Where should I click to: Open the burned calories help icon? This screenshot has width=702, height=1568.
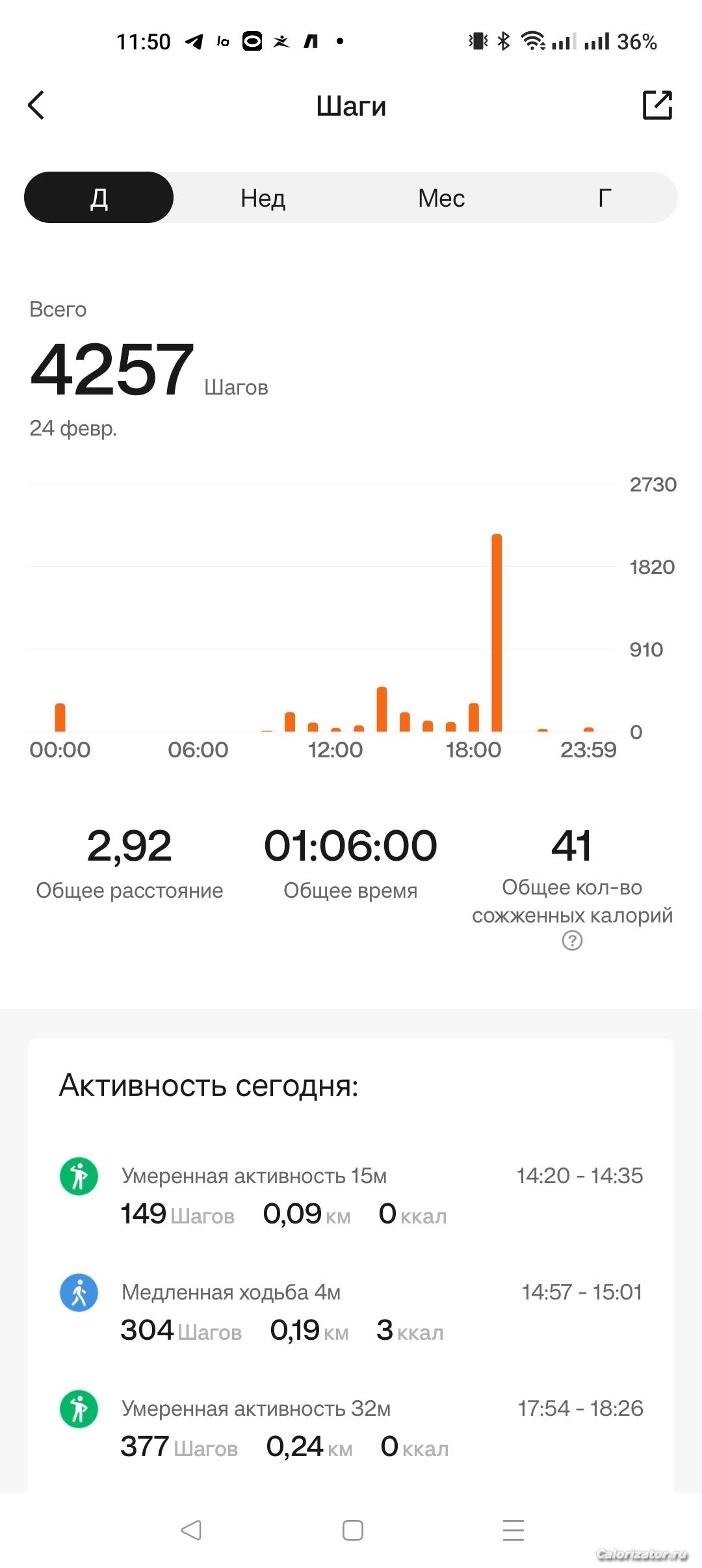(572, 941)
